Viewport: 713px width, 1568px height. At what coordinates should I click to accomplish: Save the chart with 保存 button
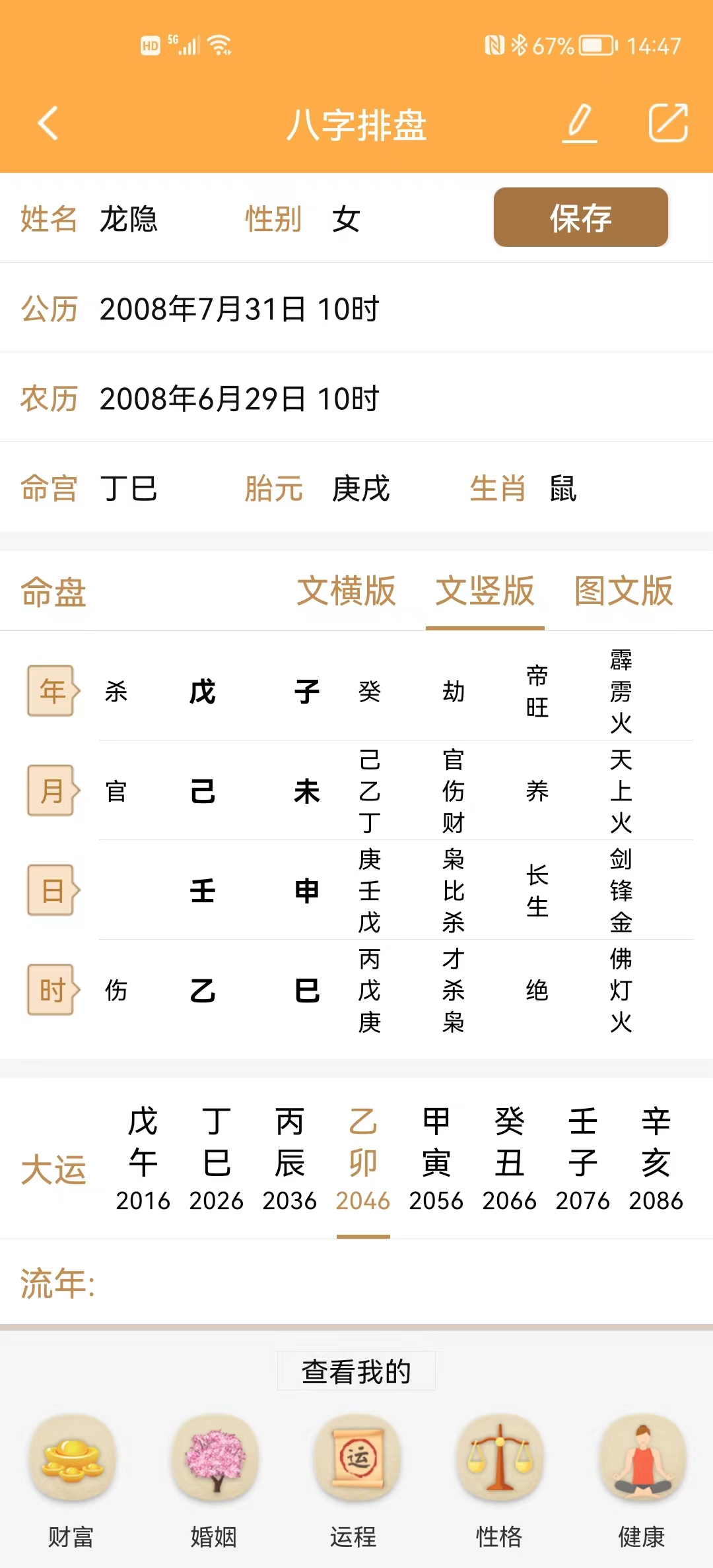point(580,218)
